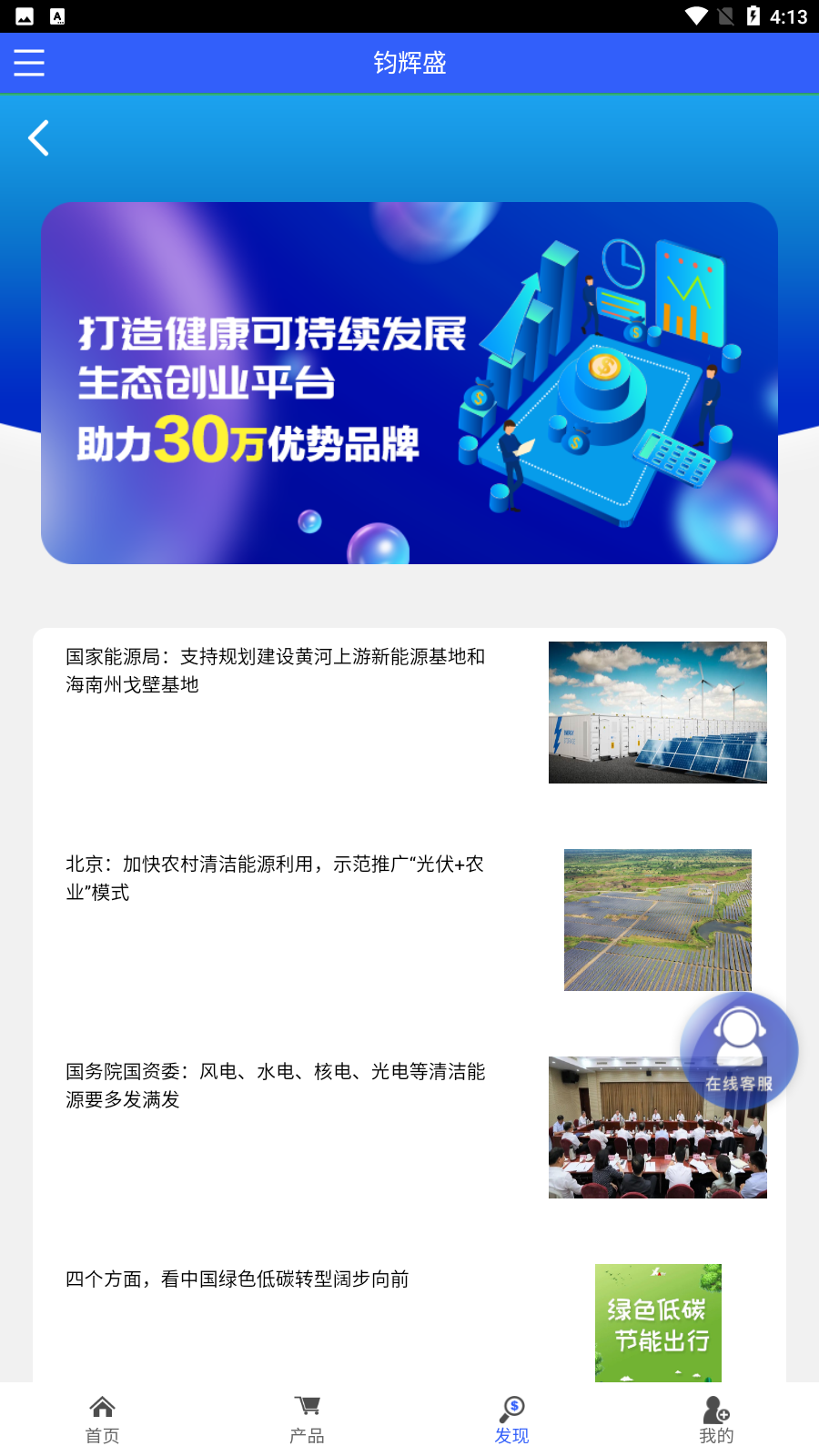Open the 国家能源局 黄河上游新能源基地 article

click(x=276, y=671)
